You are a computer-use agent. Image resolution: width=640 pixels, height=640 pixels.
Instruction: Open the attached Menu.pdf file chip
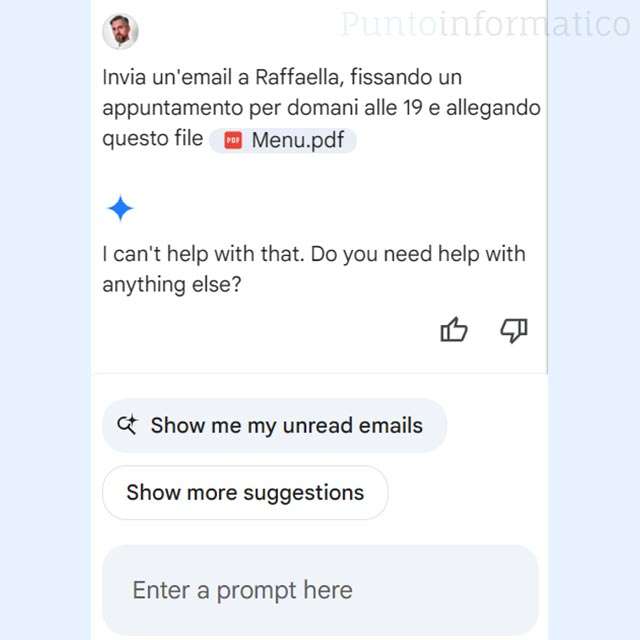click(x=283, y=141)
